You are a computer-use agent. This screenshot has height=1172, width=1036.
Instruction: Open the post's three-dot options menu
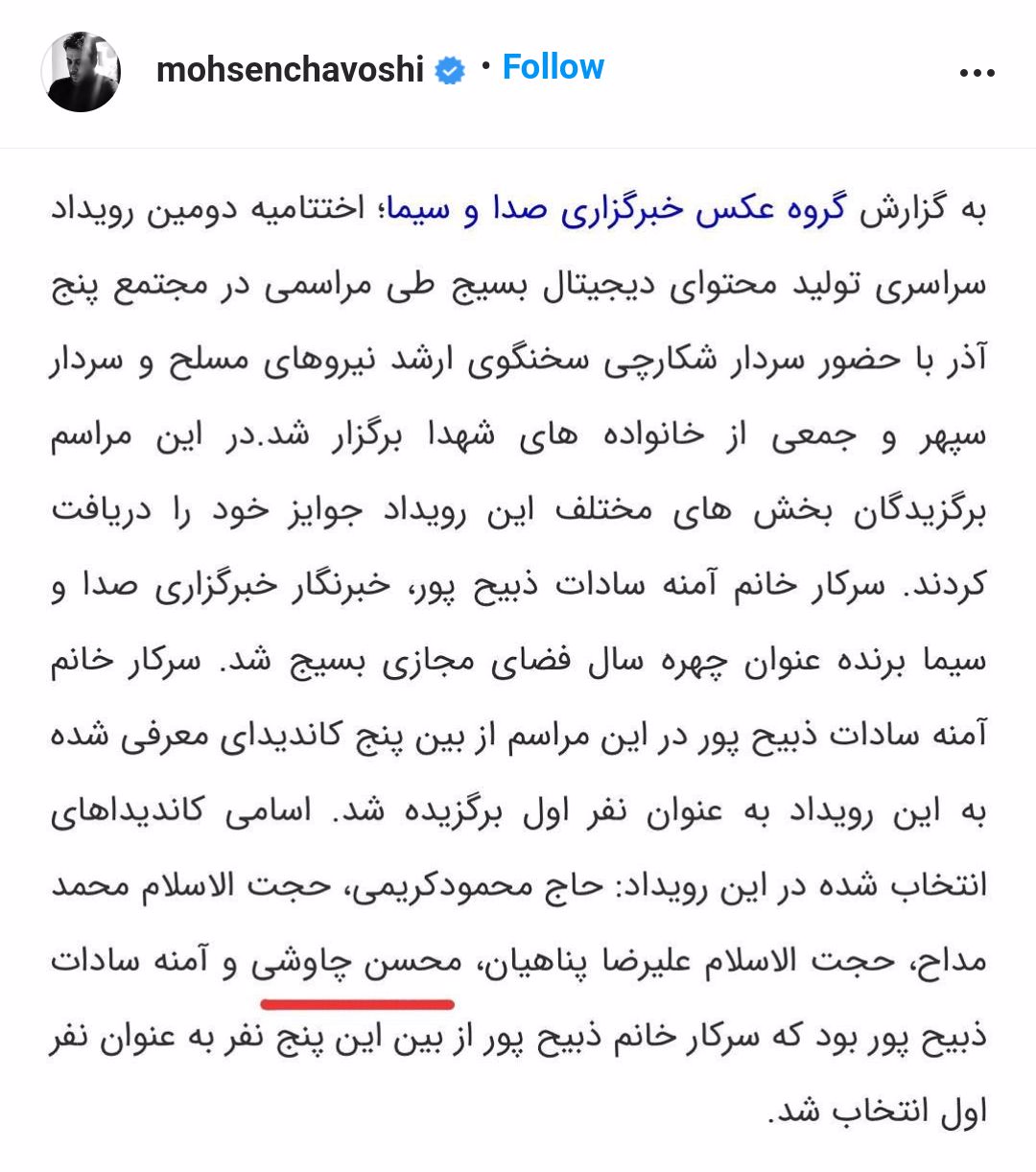977,72
